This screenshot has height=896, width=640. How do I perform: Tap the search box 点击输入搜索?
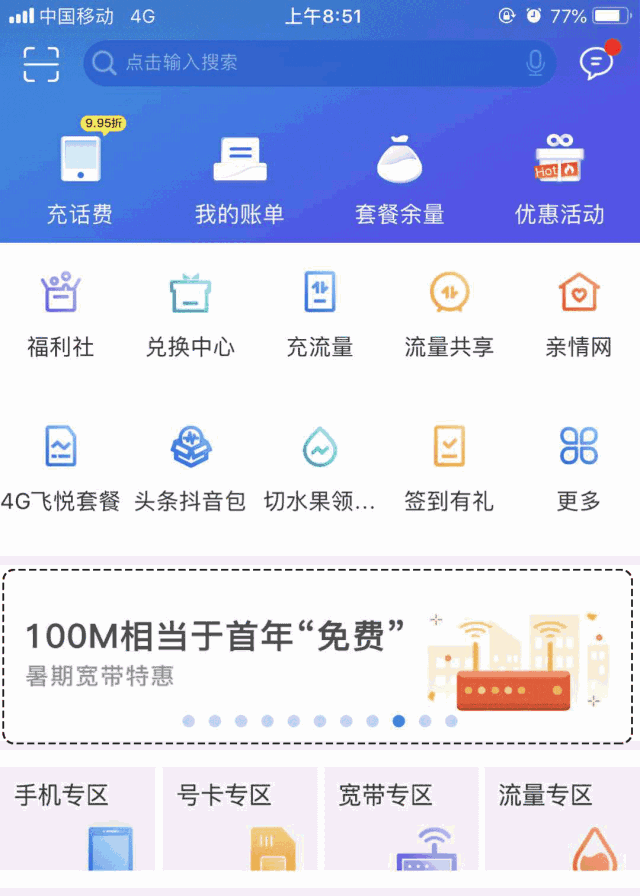pos(300,63)
